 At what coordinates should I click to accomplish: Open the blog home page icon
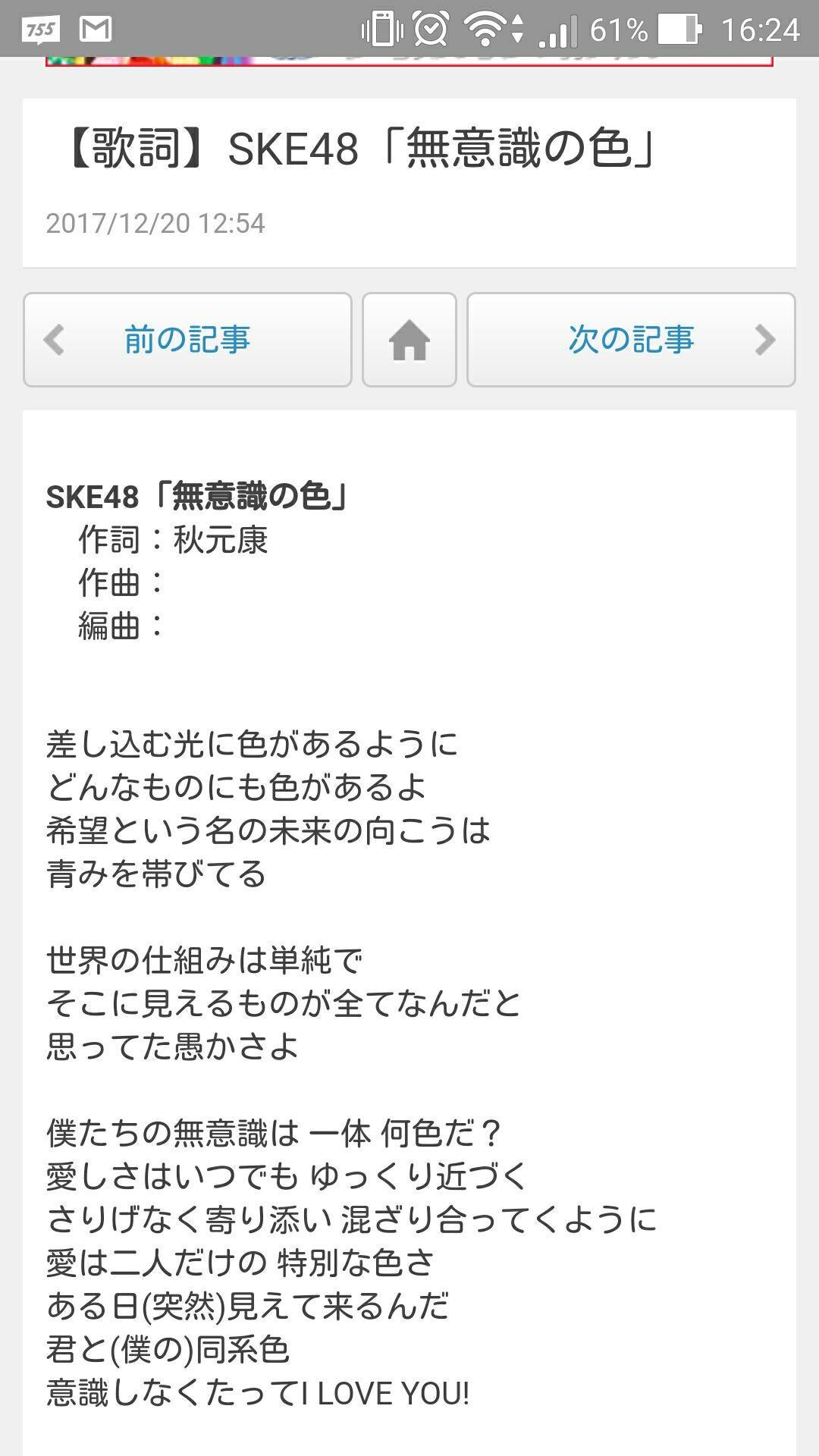409,340
